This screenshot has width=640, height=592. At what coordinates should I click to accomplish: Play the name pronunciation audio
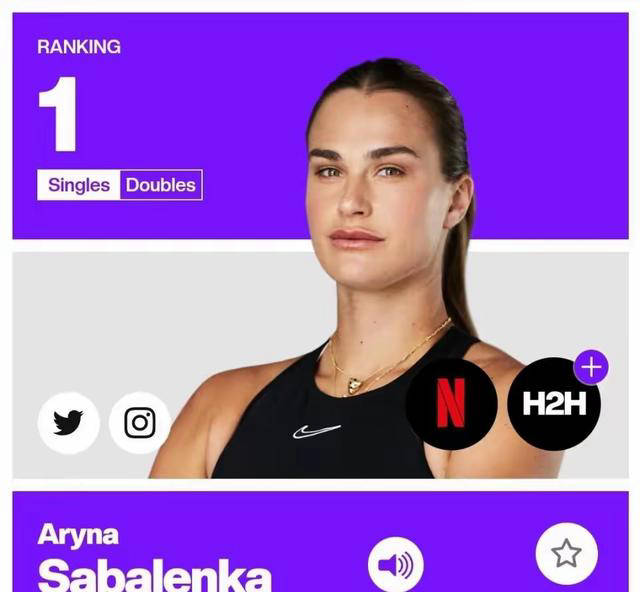396,565
